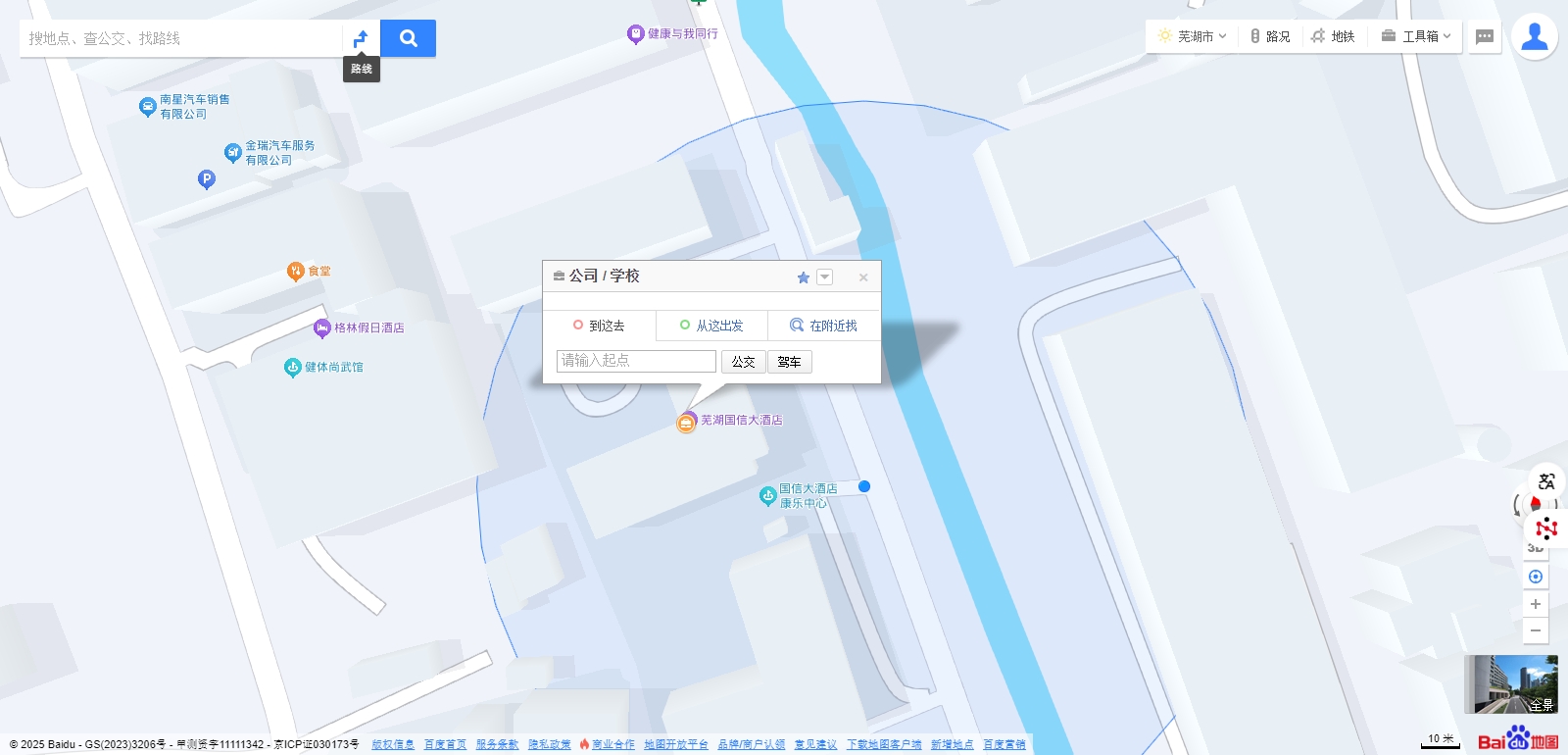Open the feedback message icon
The image size is (1568, 755).
coord(1485,37)
